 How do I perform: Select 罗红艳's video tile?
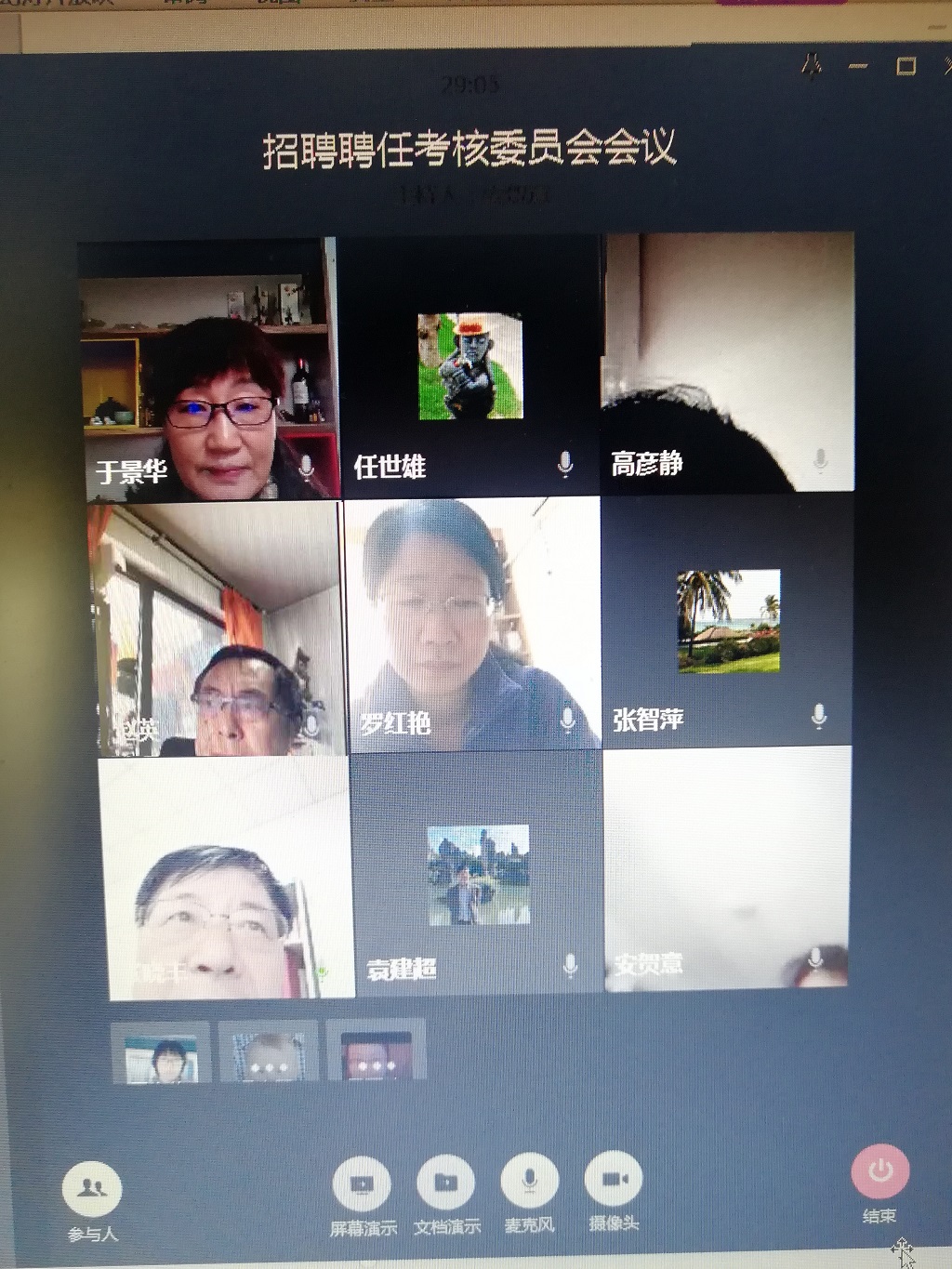[x=472, y=624]
